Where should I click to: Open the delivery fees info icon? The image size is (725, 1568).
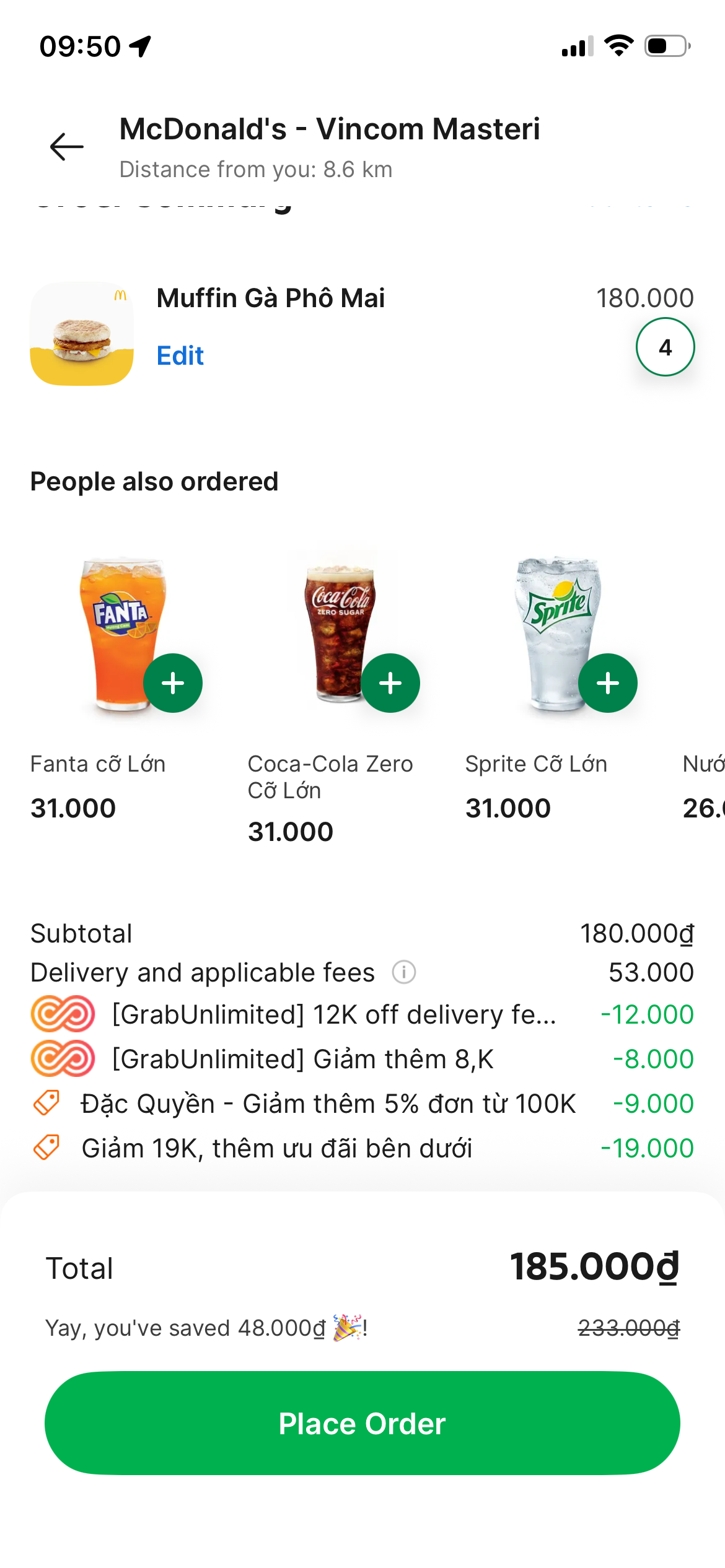click(404, 972)
